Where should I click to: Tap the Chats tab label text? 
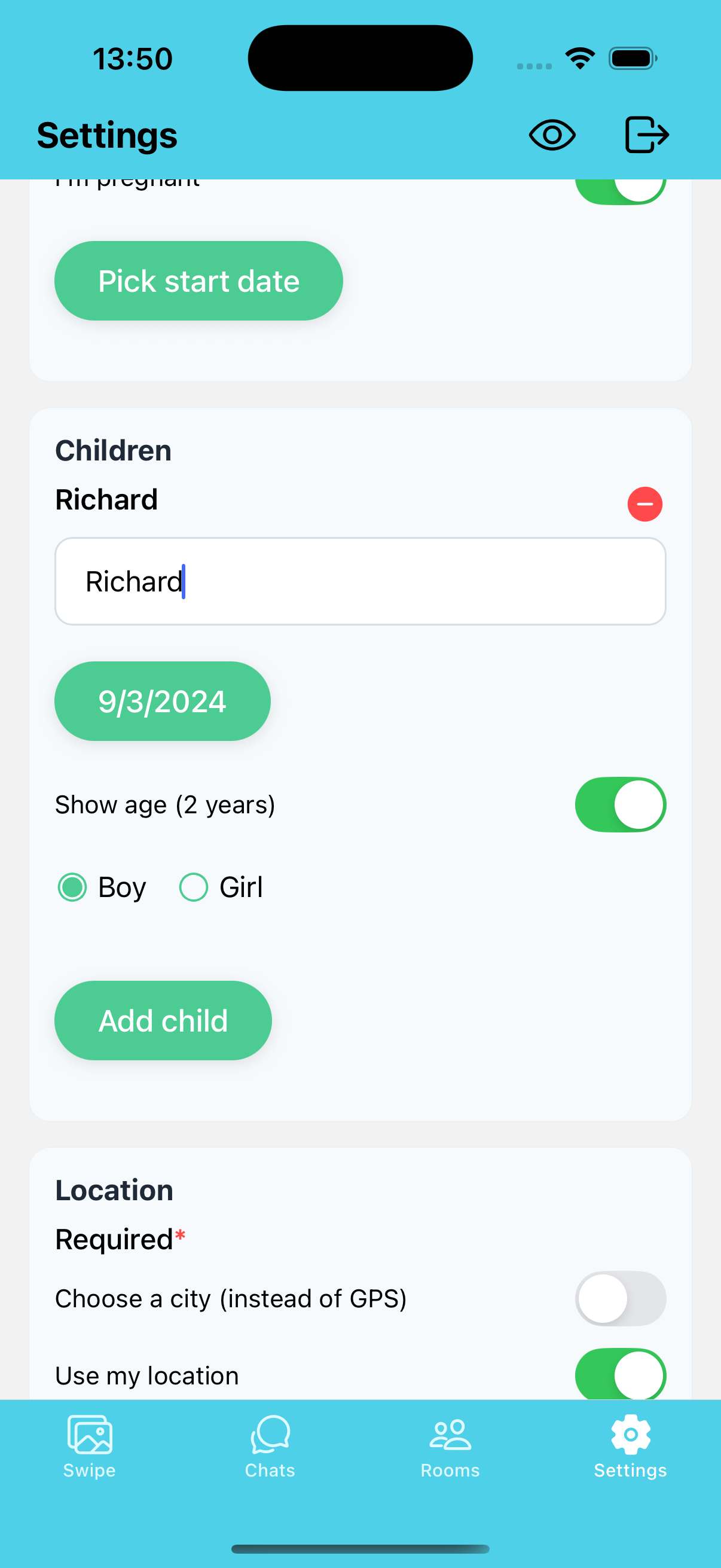click(270, 1471)
